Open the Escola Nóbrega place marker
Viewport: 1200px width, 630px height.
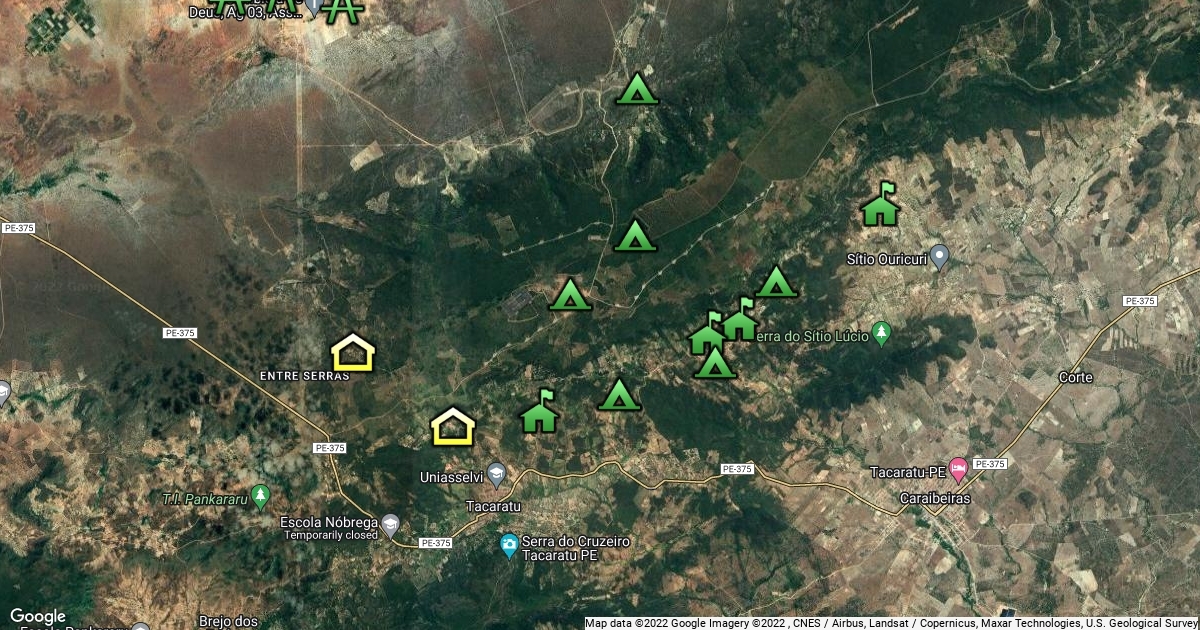390,523
